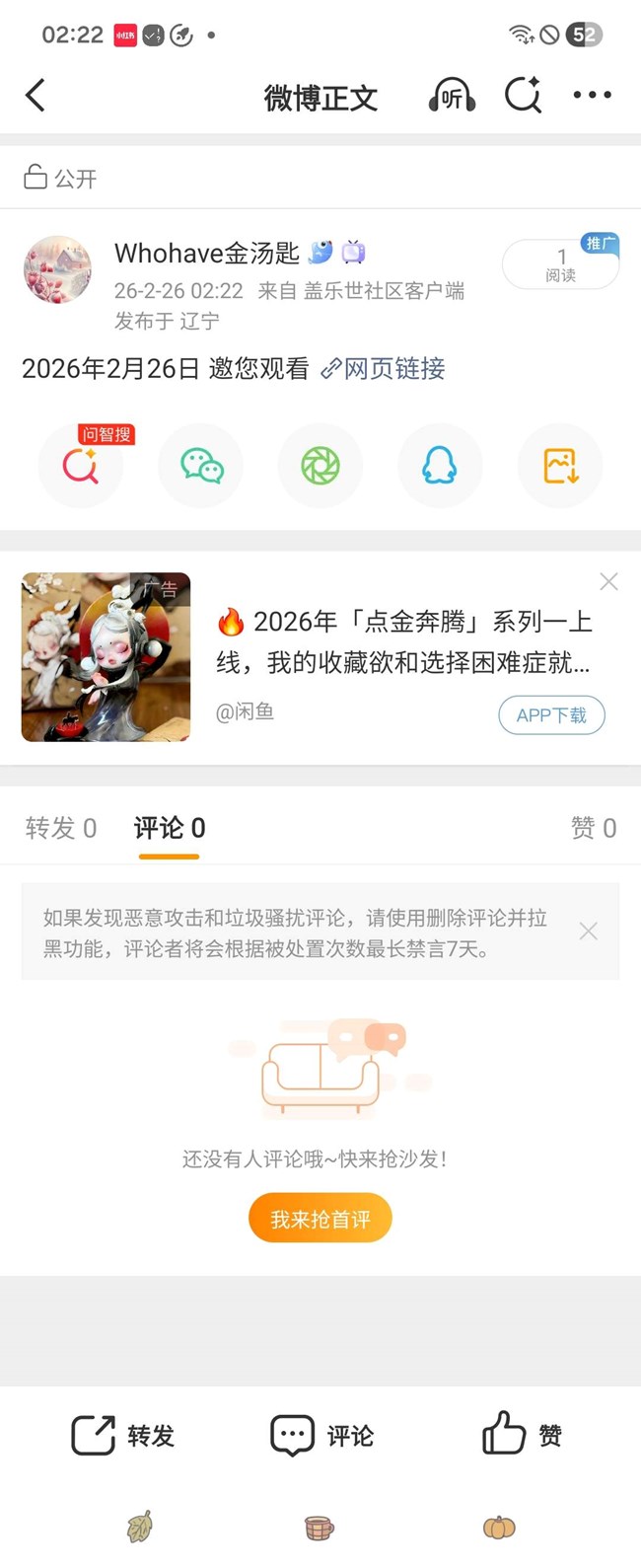
Task: Go back from the 微博正文 page
Action: click(36, 96)
